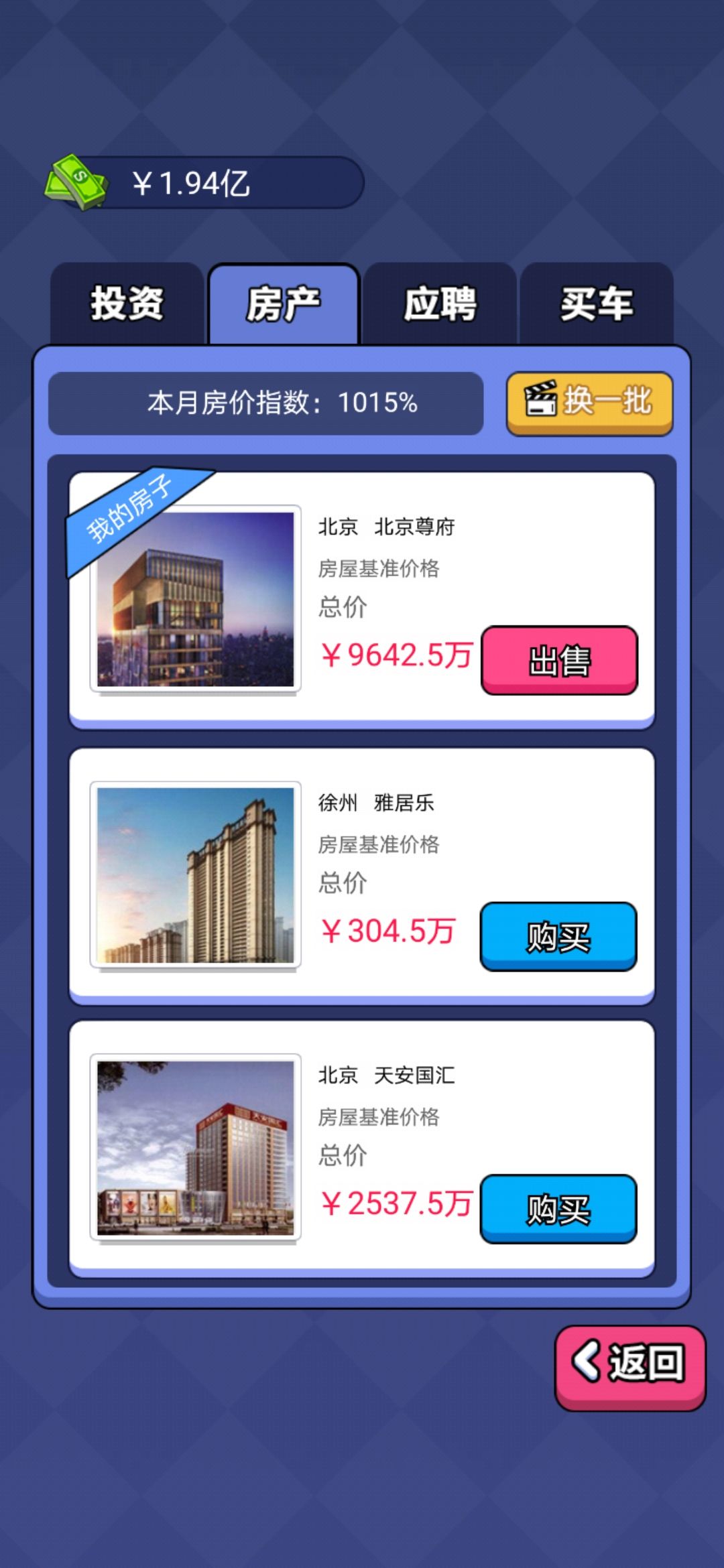Click the yuan symbol before 304.5万 price

(x=333, y=929)
